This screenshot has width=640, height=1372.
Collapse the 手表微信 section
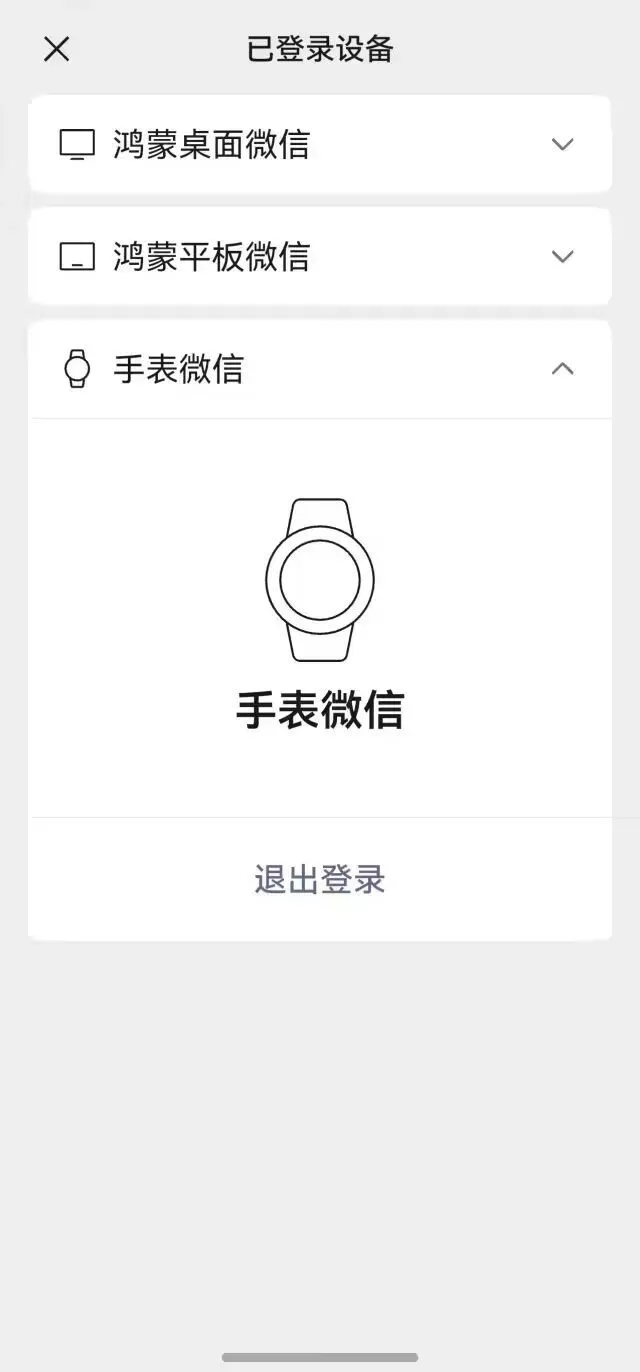[320, 369]
